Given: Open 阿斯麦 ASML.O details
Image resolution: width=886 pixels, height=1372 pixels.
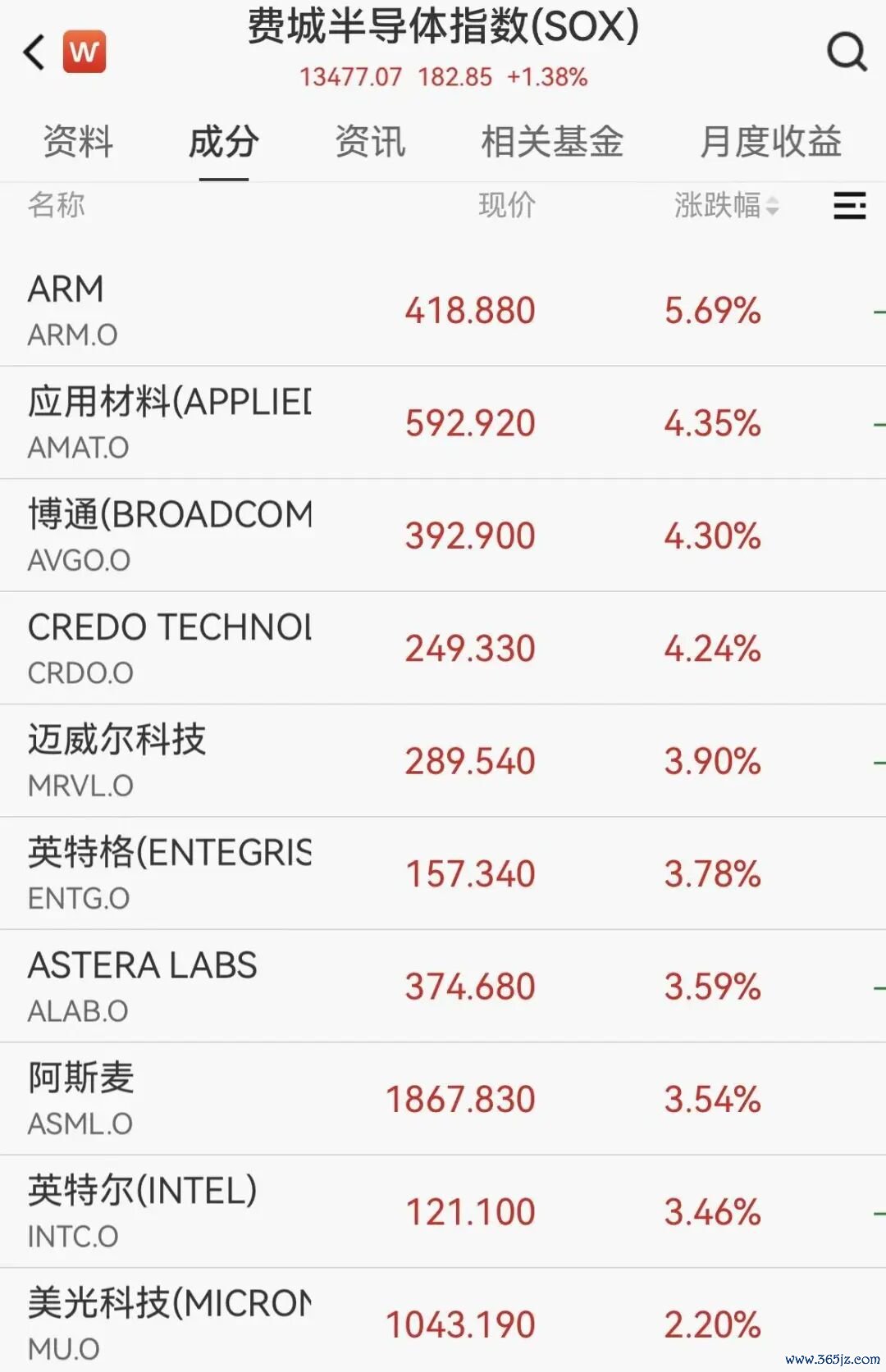Looking at the screenshot, I should [x=443, y=1099].
